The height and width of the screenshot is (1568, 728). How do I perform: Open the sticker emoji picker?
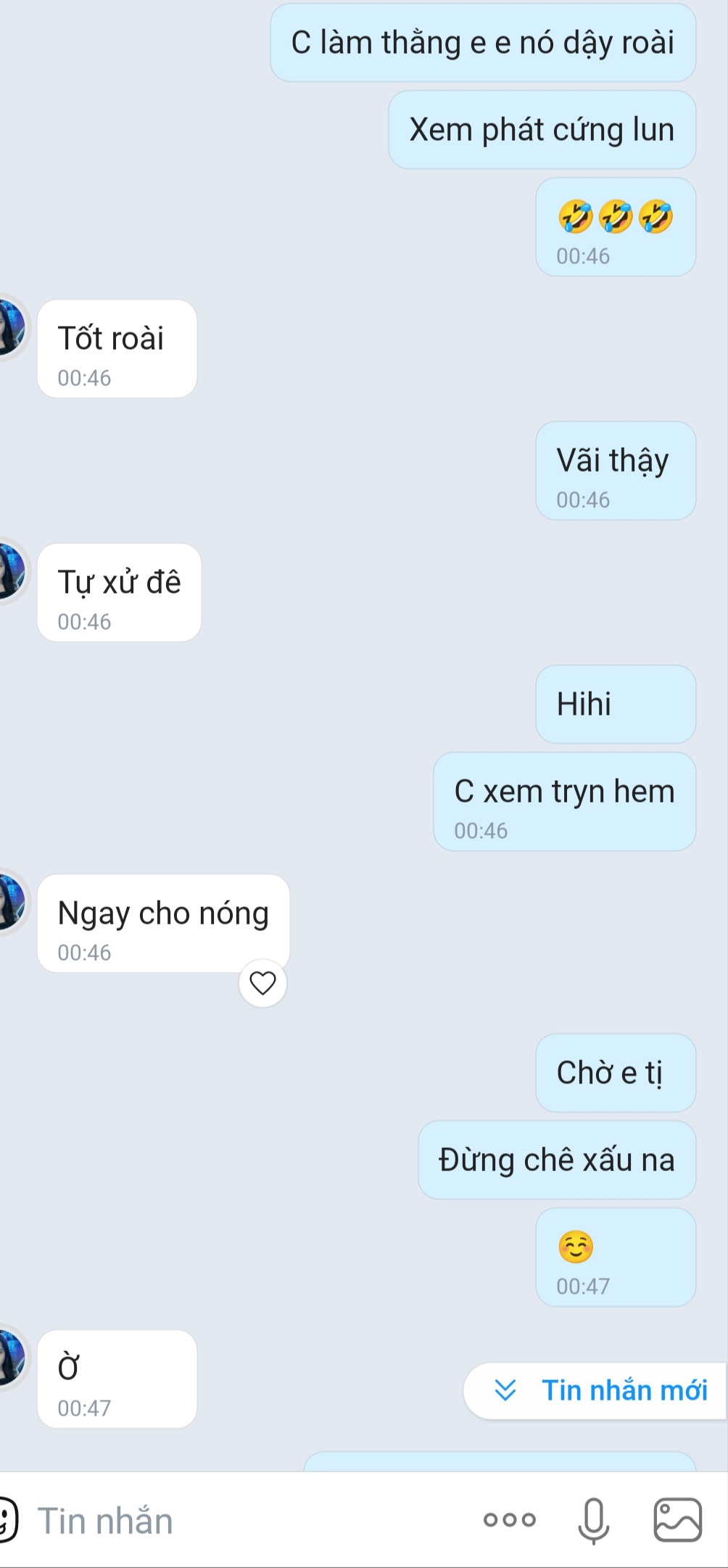[x=7, y=1519]
